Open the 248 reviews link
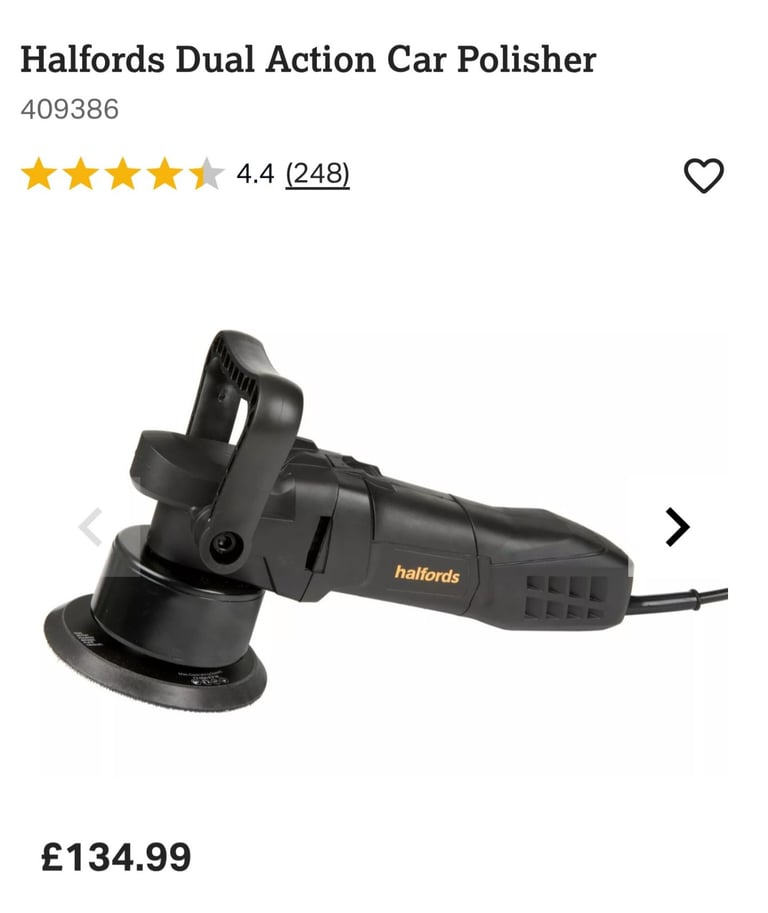 (x=318, y=175)
